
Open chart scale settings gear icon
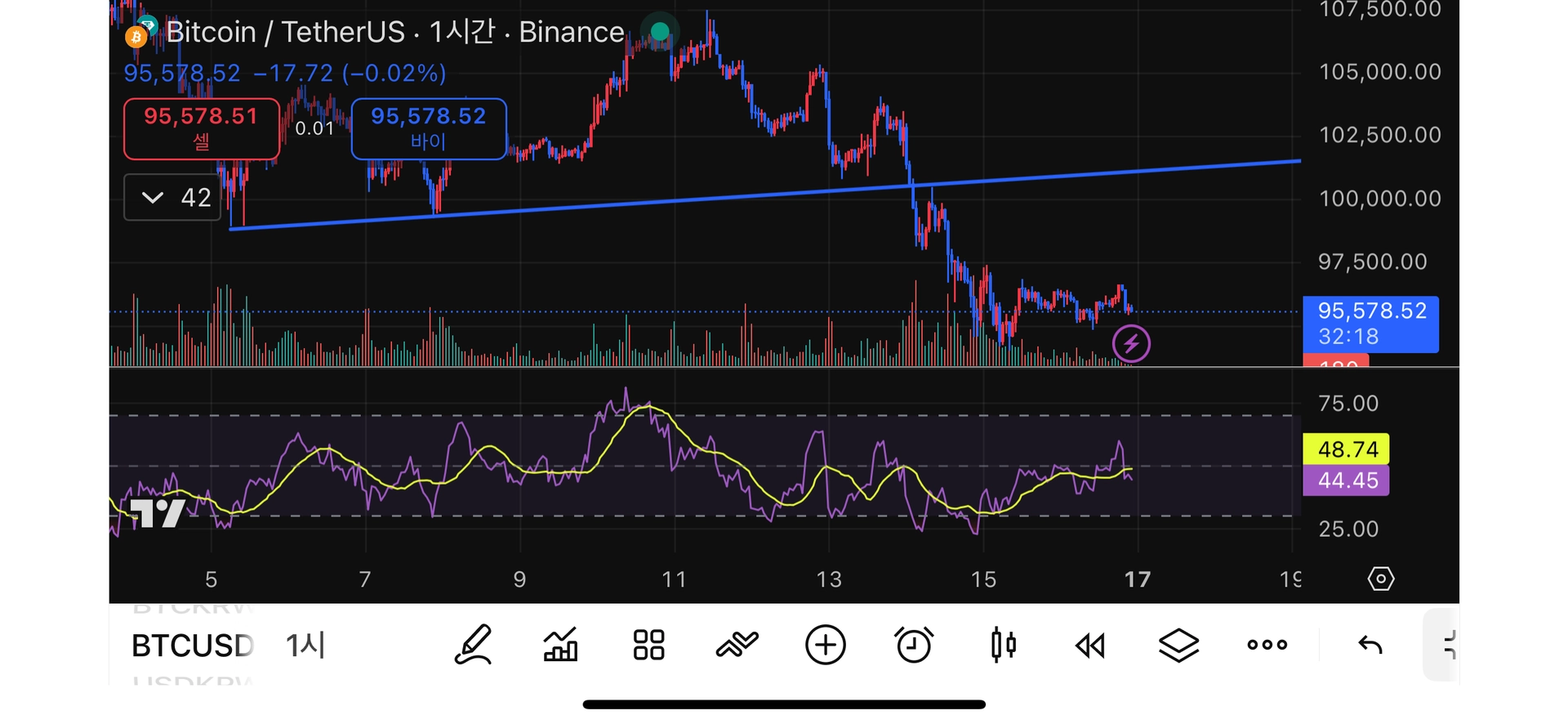point(1381,579)
